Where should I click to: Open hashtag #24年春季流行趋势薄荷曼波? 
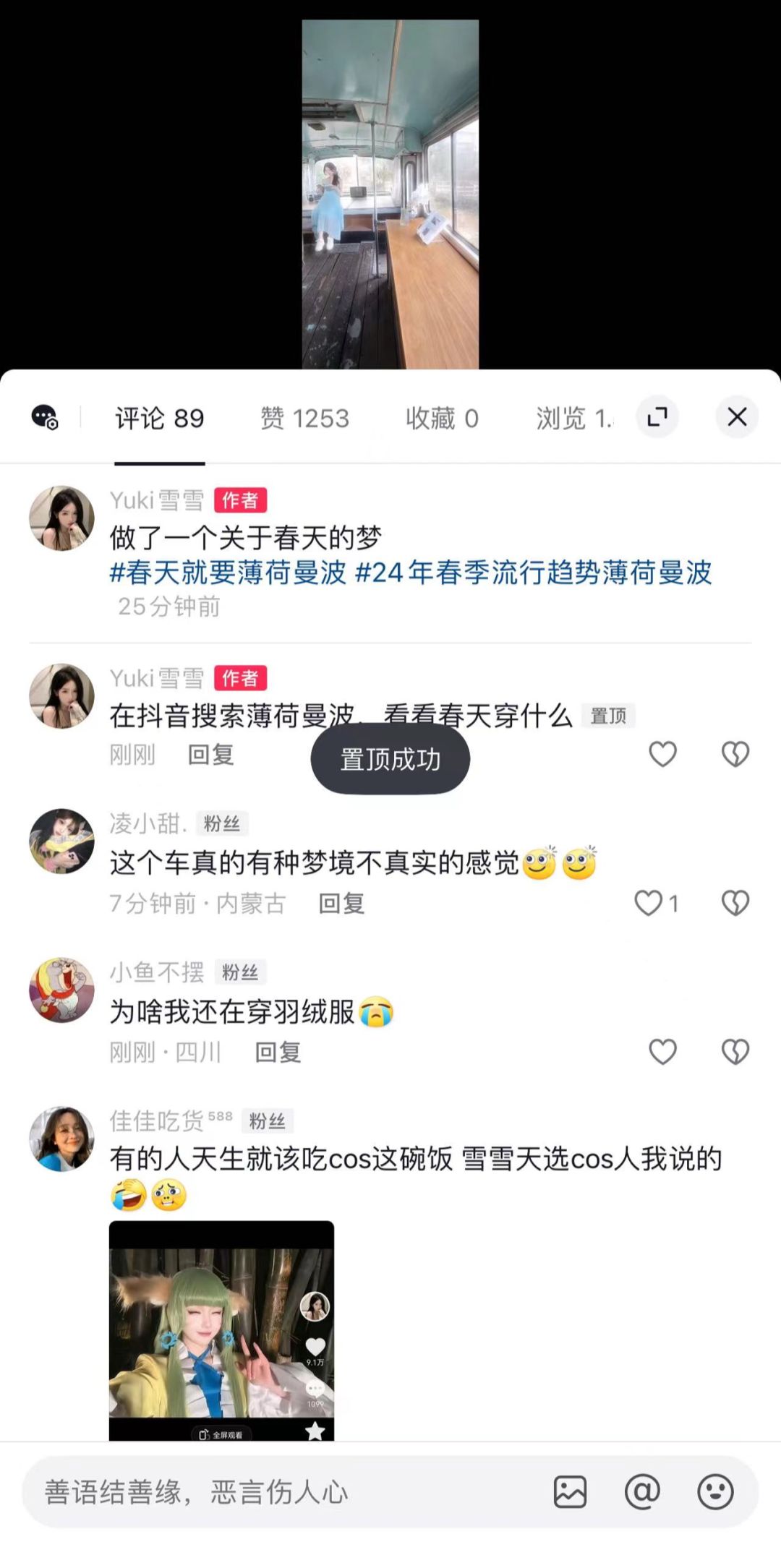point(533,573)
